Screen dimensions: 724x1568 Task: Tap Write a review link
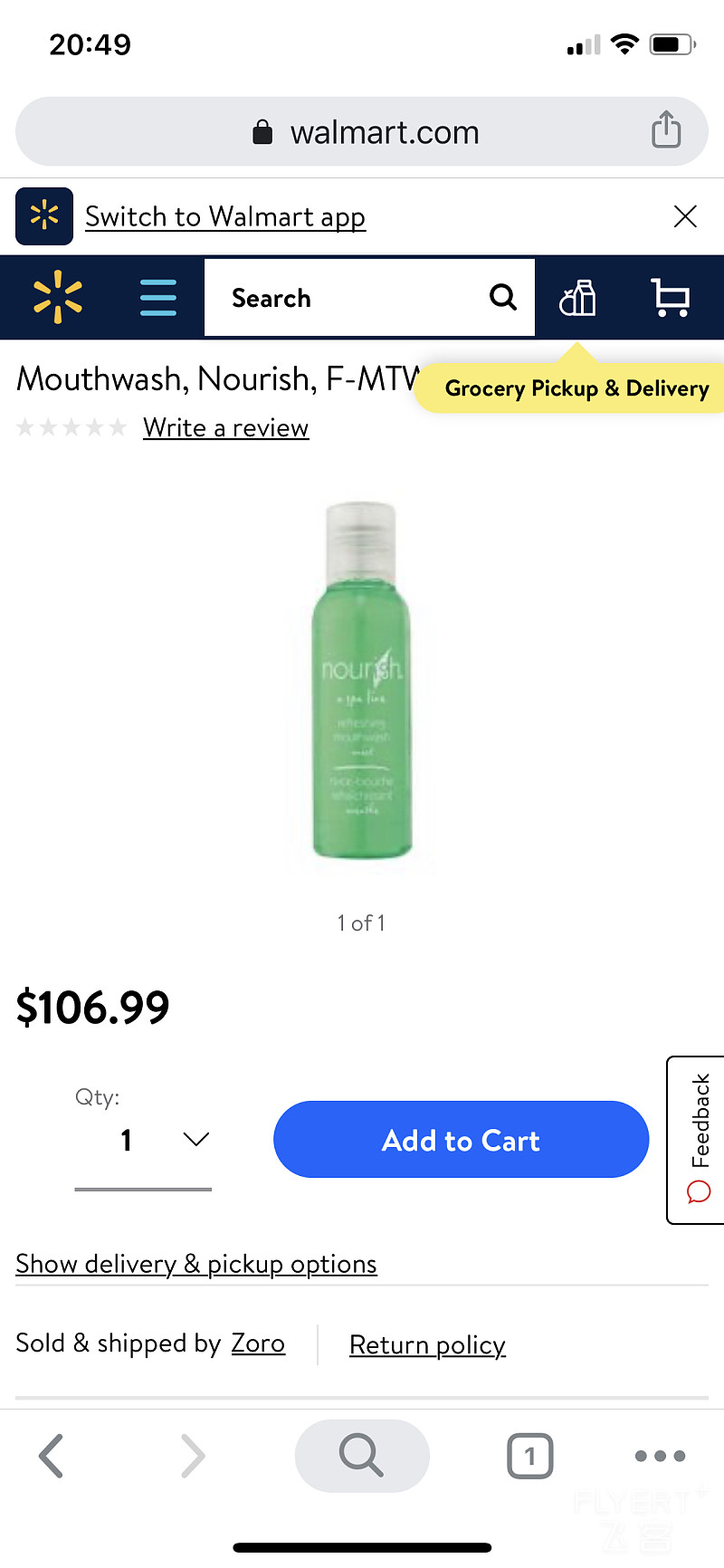(x=226, y=427)
